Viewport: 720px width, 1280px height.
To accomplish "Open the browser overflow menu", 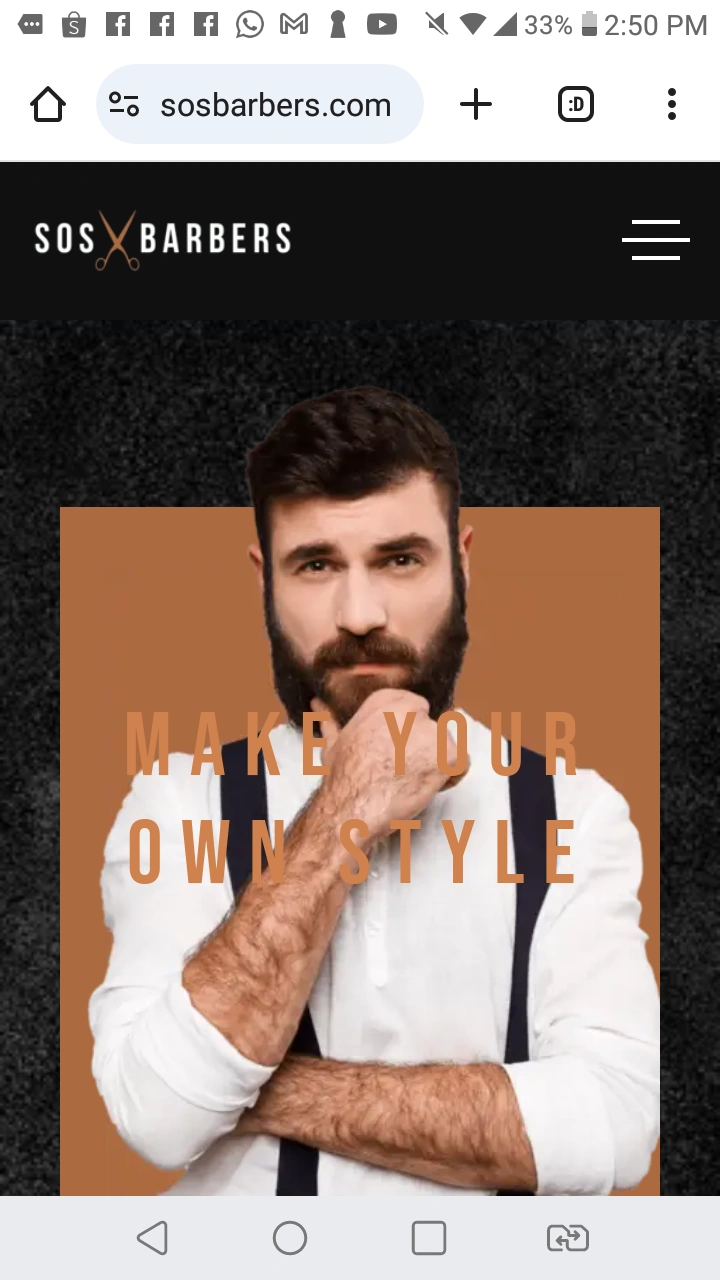I will [x=672, y=104].
